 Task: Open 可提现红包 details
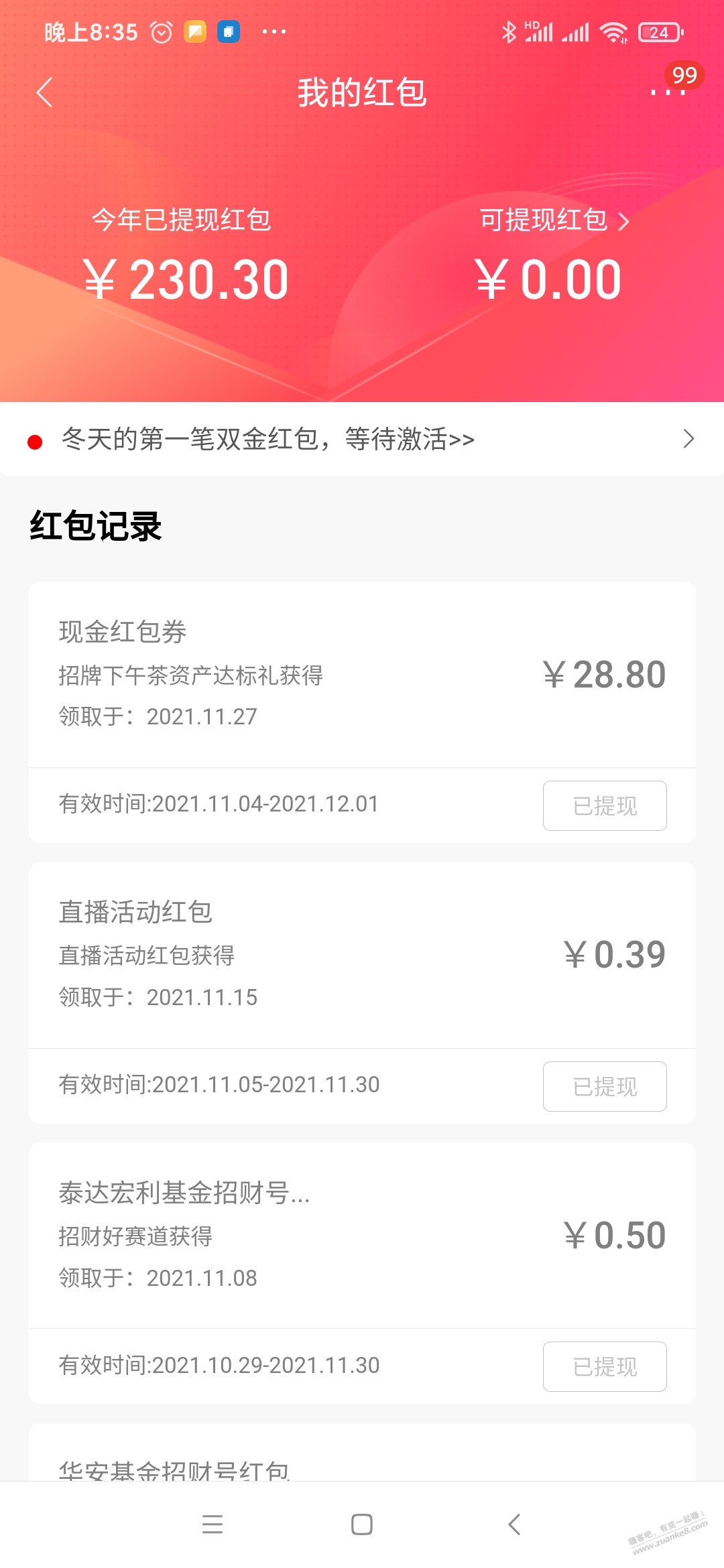554,220
